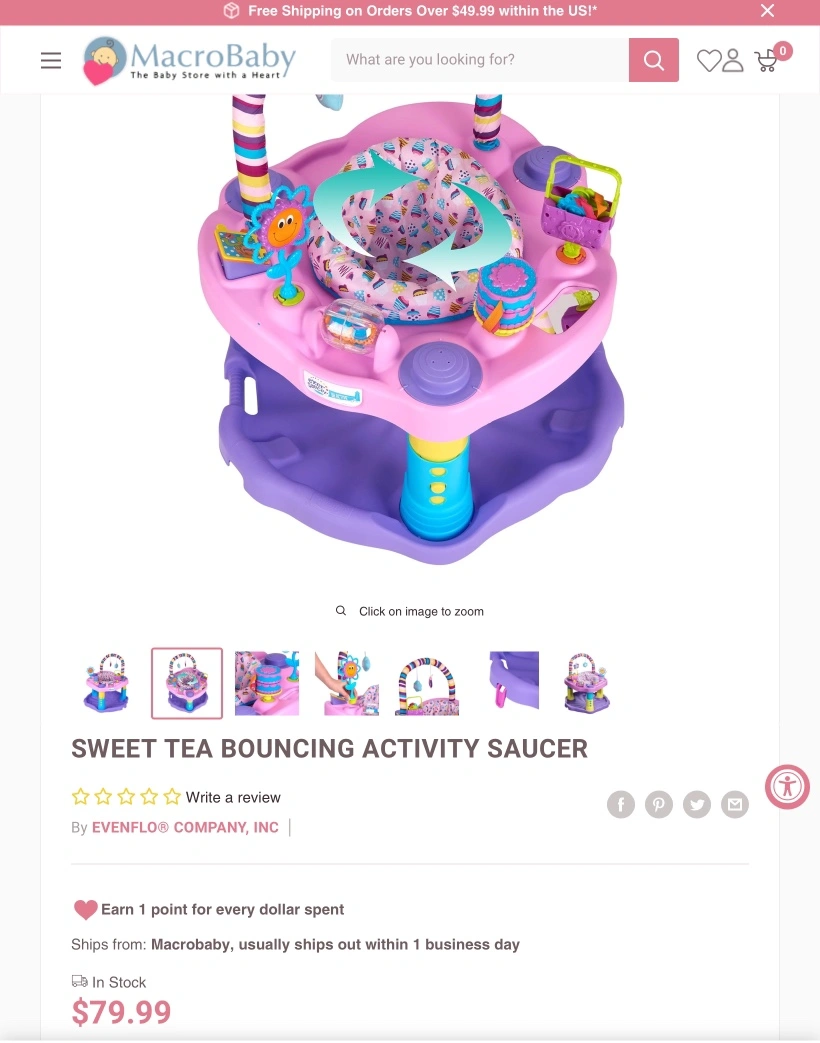The image size is (820, 1043).
Task: Tap the pink search button
Action: [x=654, y=60]
